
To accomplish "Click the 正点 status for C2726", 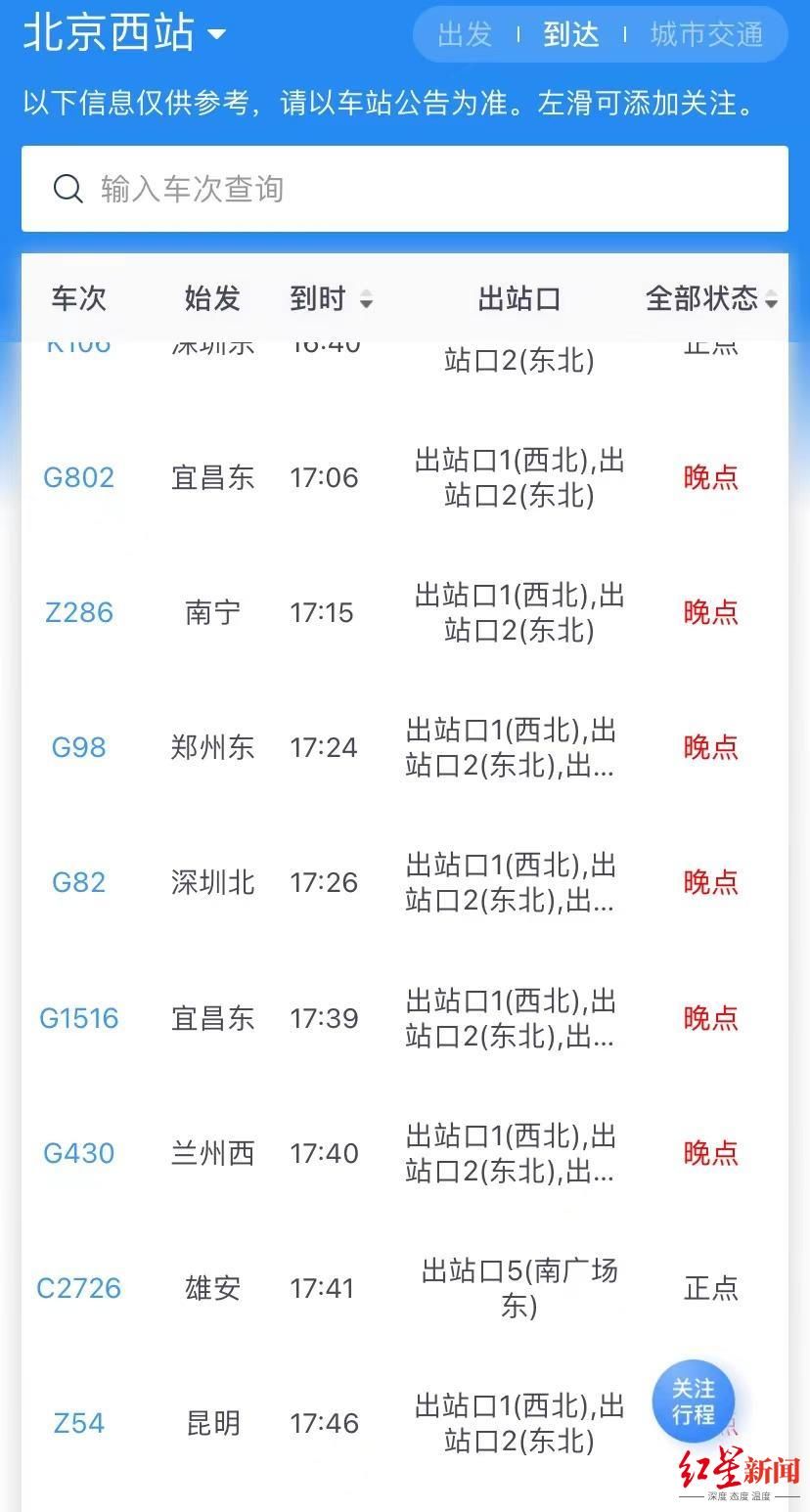I will tap(711, 1288).
